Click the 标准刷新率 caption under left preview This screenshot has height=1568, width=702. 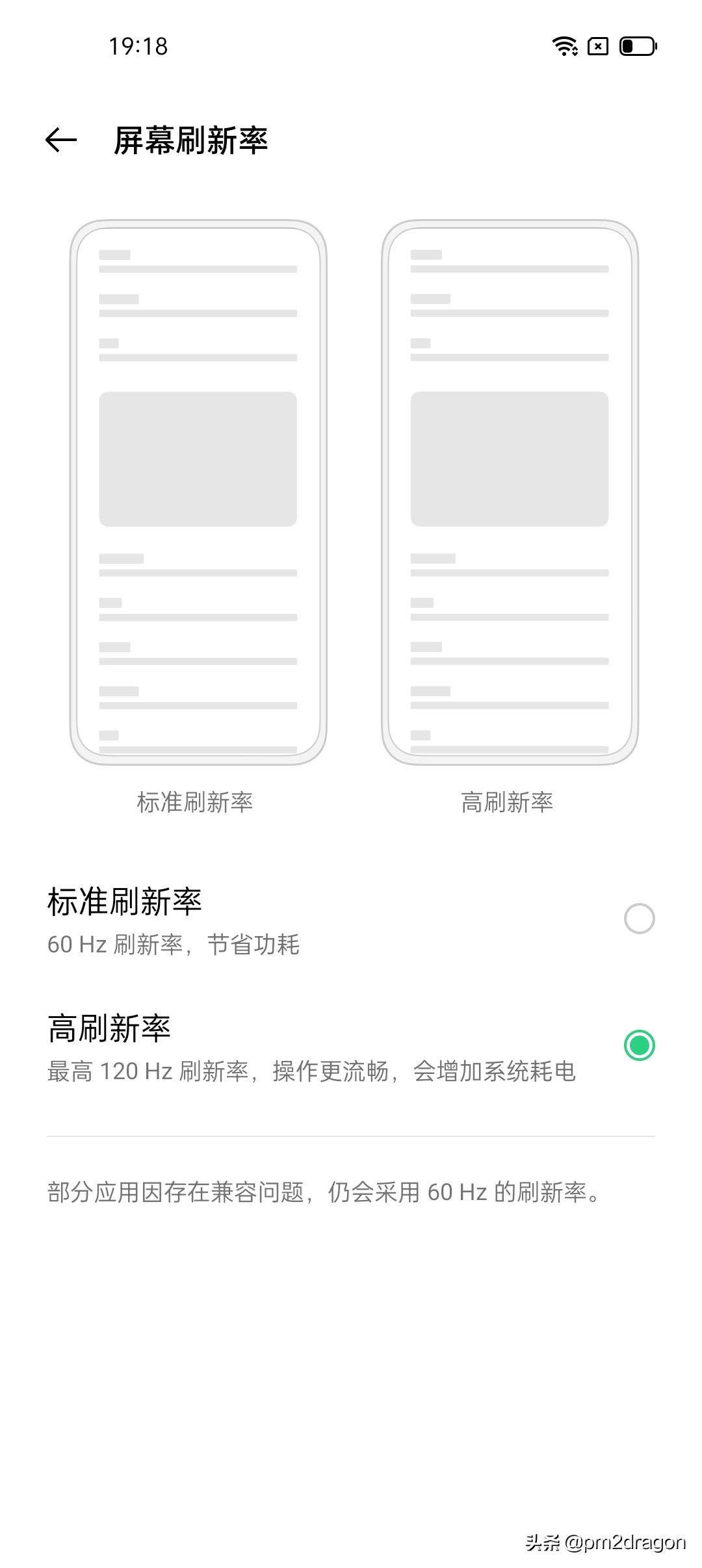pos(196,802)
